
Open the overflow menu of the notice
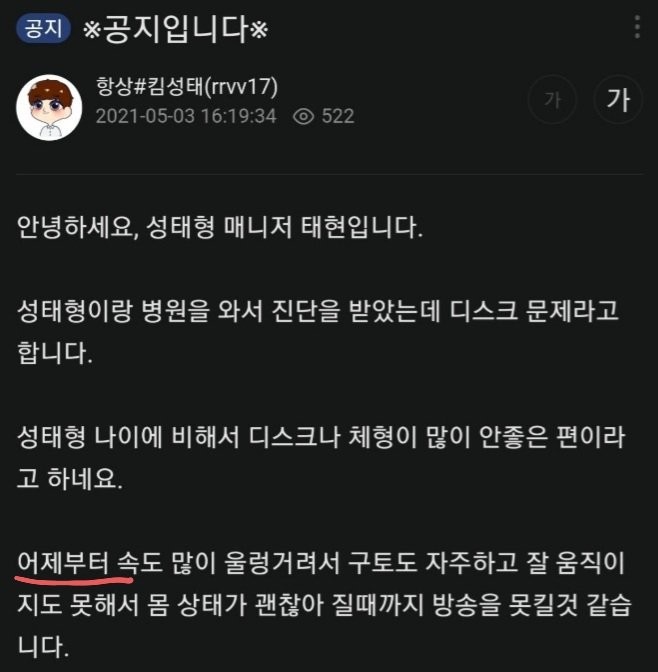637,28
